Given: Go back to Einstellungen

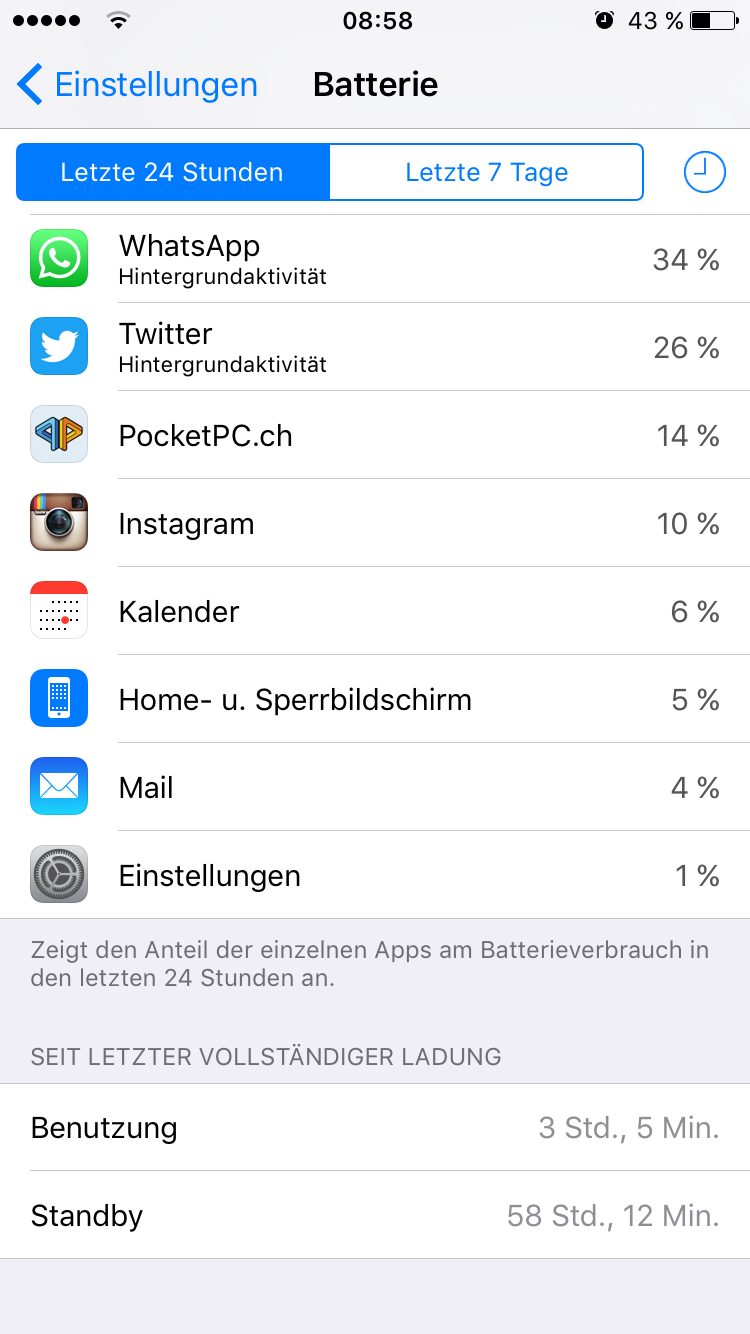Looking at the screenshot, I should [137, 85].
